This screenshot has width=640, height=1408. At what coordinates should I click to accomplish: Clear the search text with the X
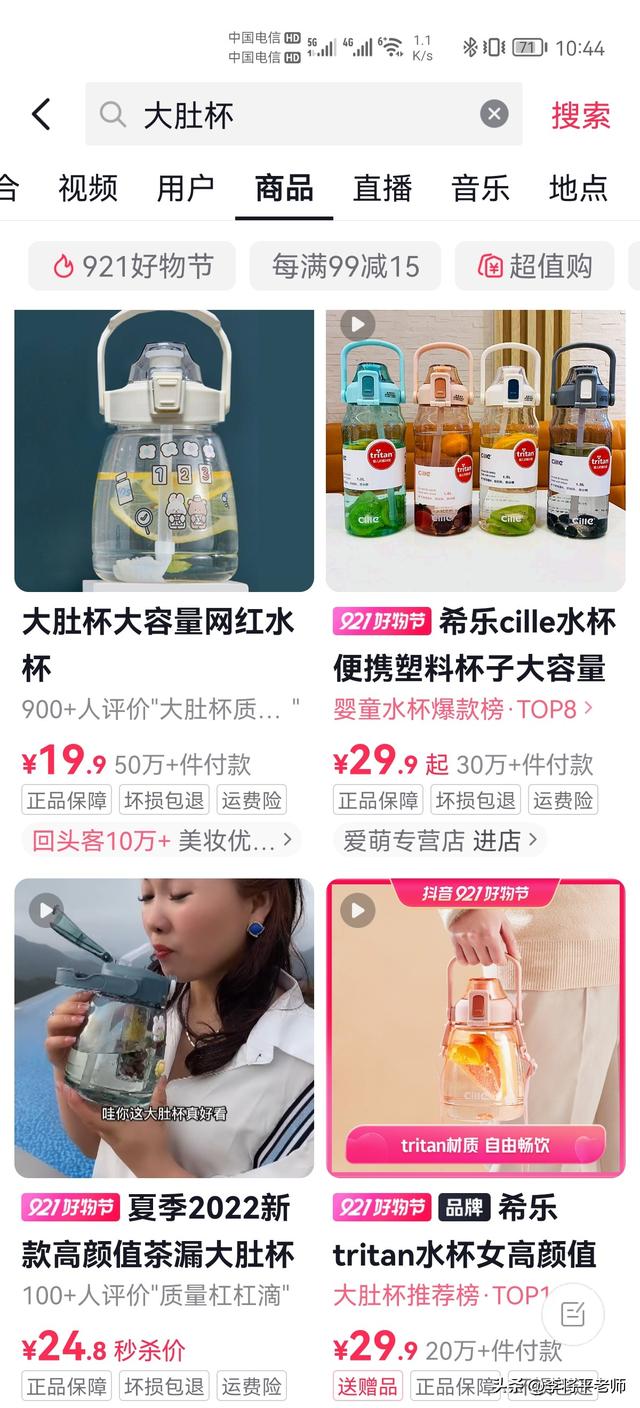pos(494,115)
